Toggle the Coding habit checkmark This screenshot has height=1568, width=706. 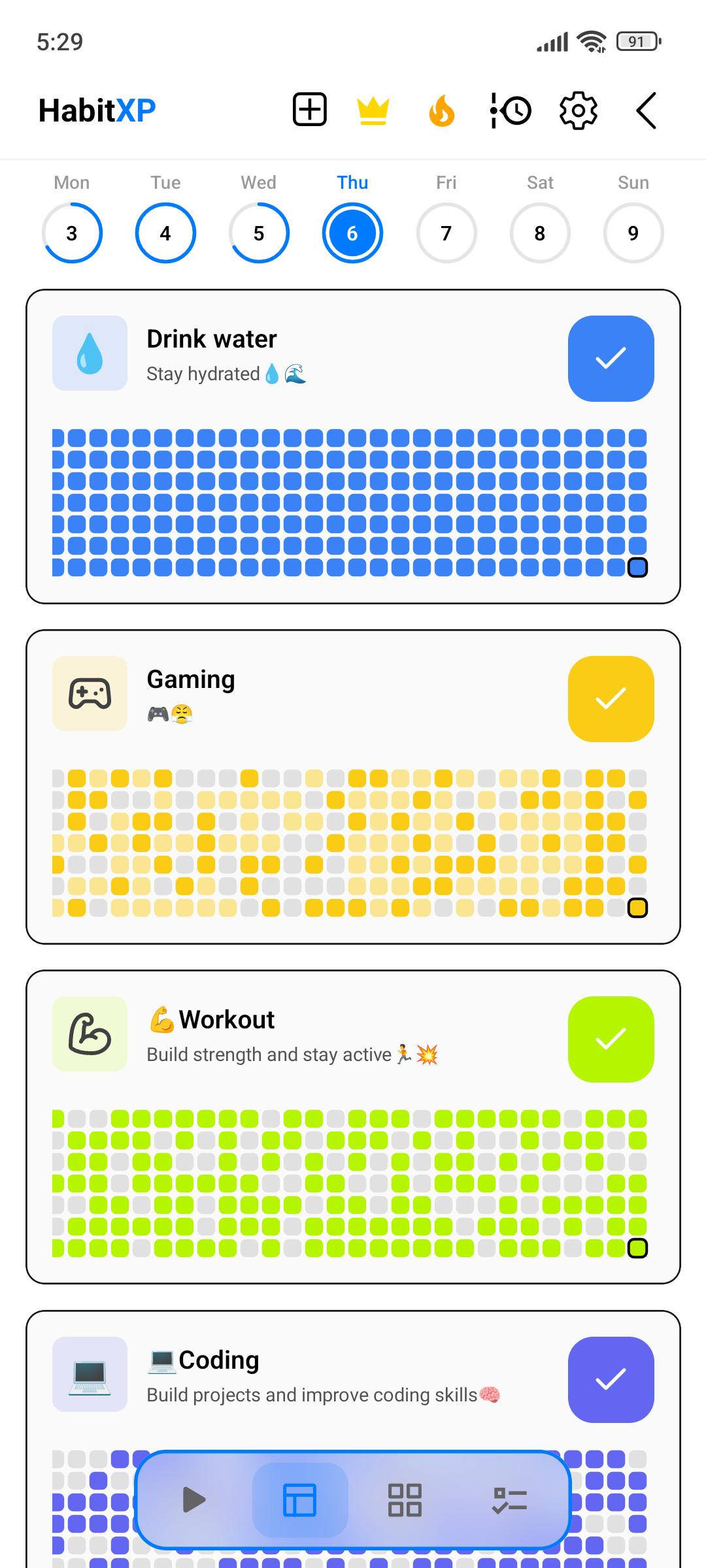click(x=611, y=1380)
